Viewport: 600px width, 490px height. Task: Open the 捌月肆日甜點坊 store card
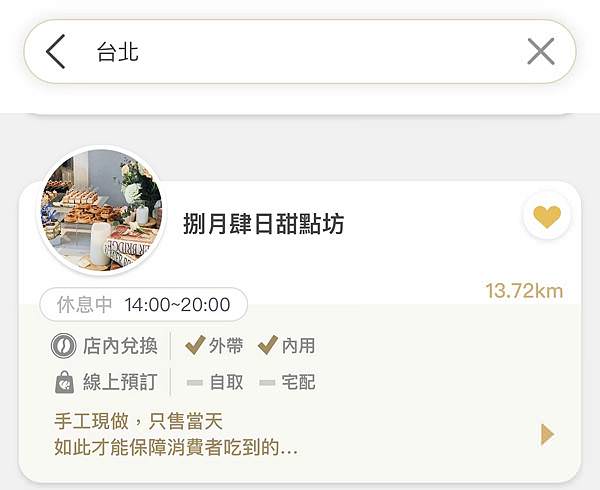(265, 225)
